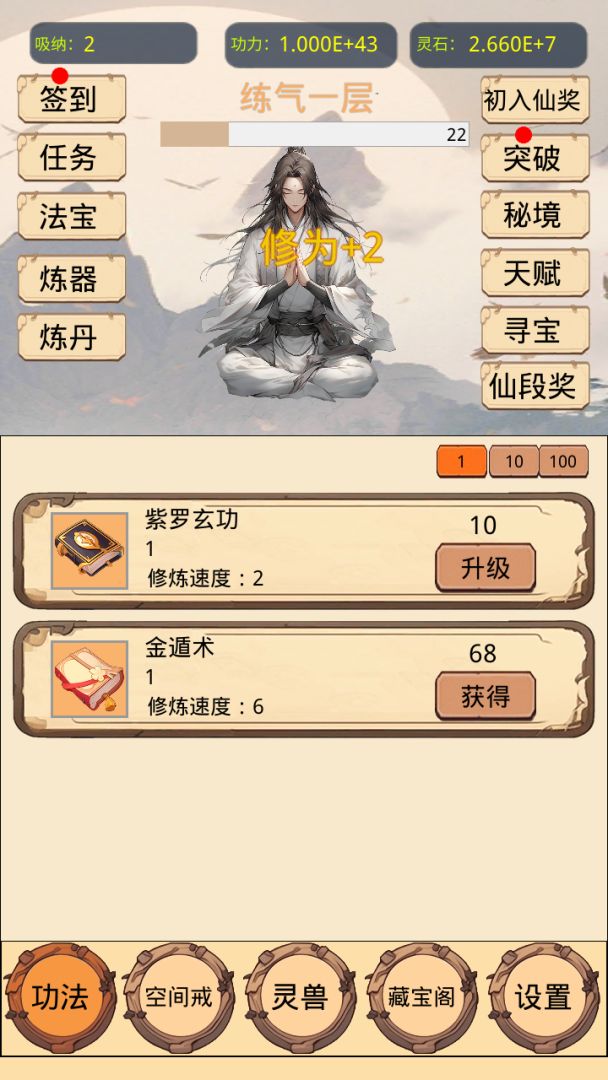Open the 法宝 treasures menu
Viewport: 608px width, 1080px height.
[x=71, y=216]
